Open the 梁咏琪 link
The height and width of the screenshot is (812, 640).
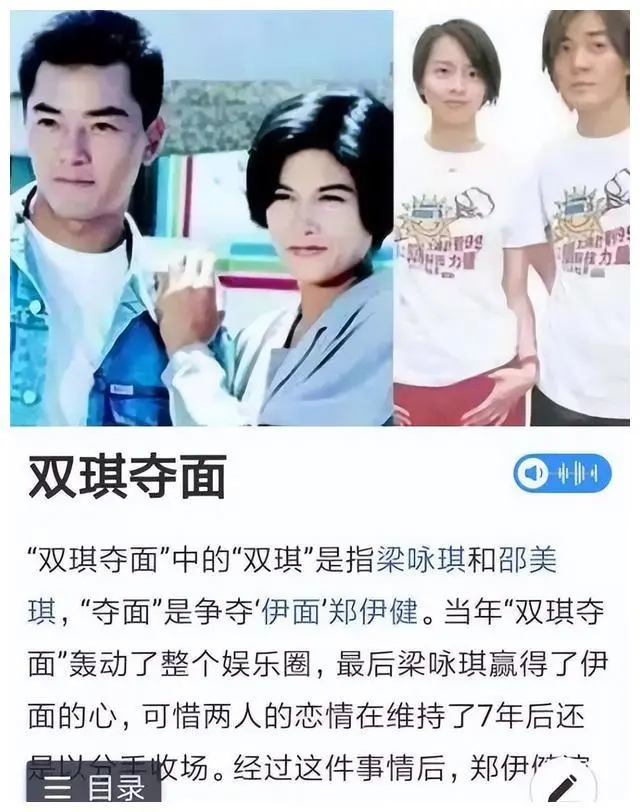(421, 560)
